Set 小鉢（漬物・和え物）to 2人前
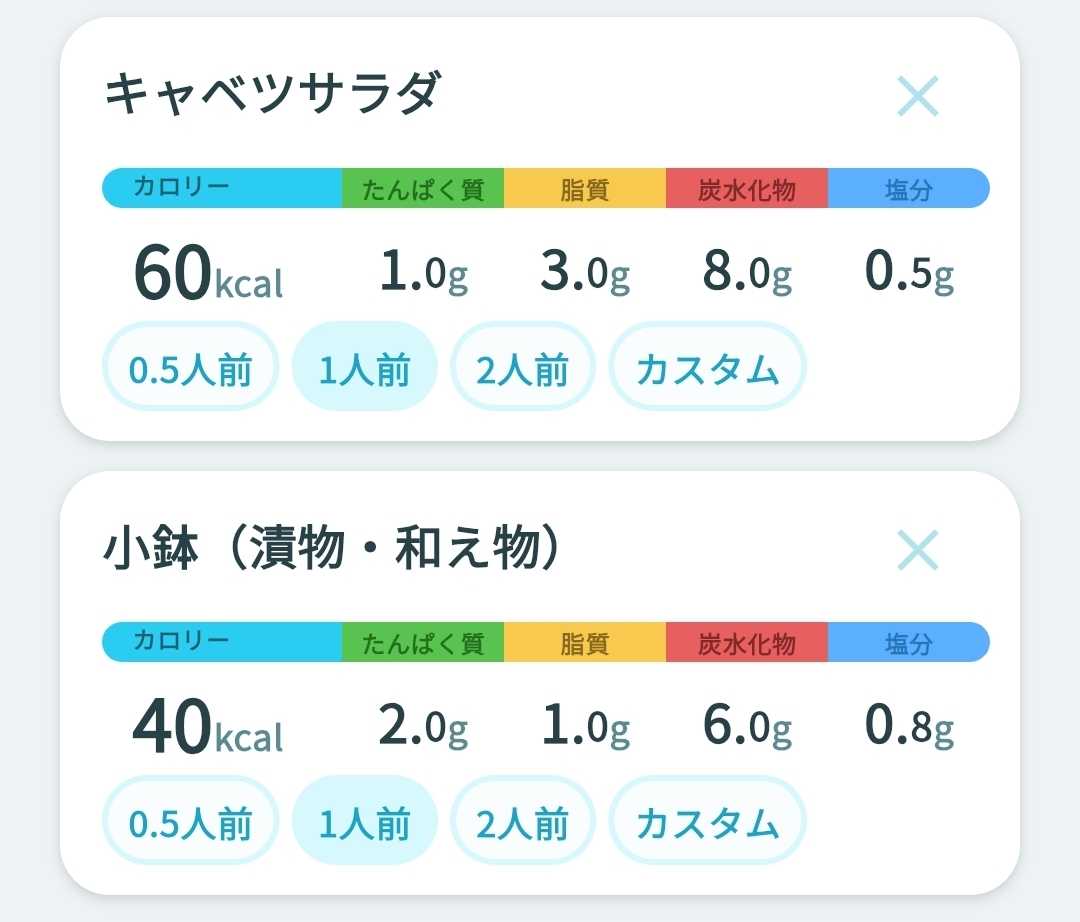The height and width of the screenshot is (922, 1080). (x=522, y=820)
